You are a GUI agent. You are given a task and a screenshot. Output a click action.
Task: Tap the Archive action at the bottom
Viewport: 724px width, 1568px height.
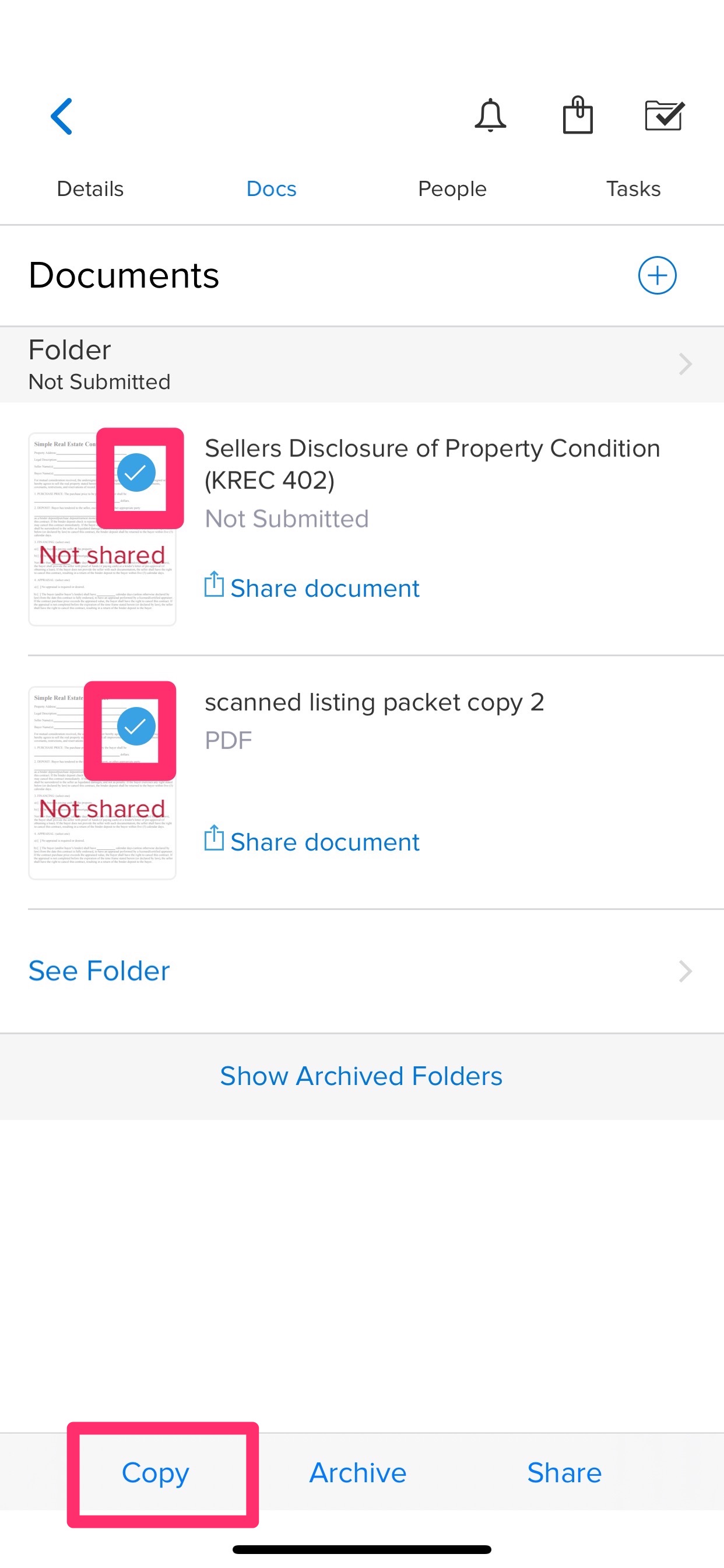(358, 1473)
